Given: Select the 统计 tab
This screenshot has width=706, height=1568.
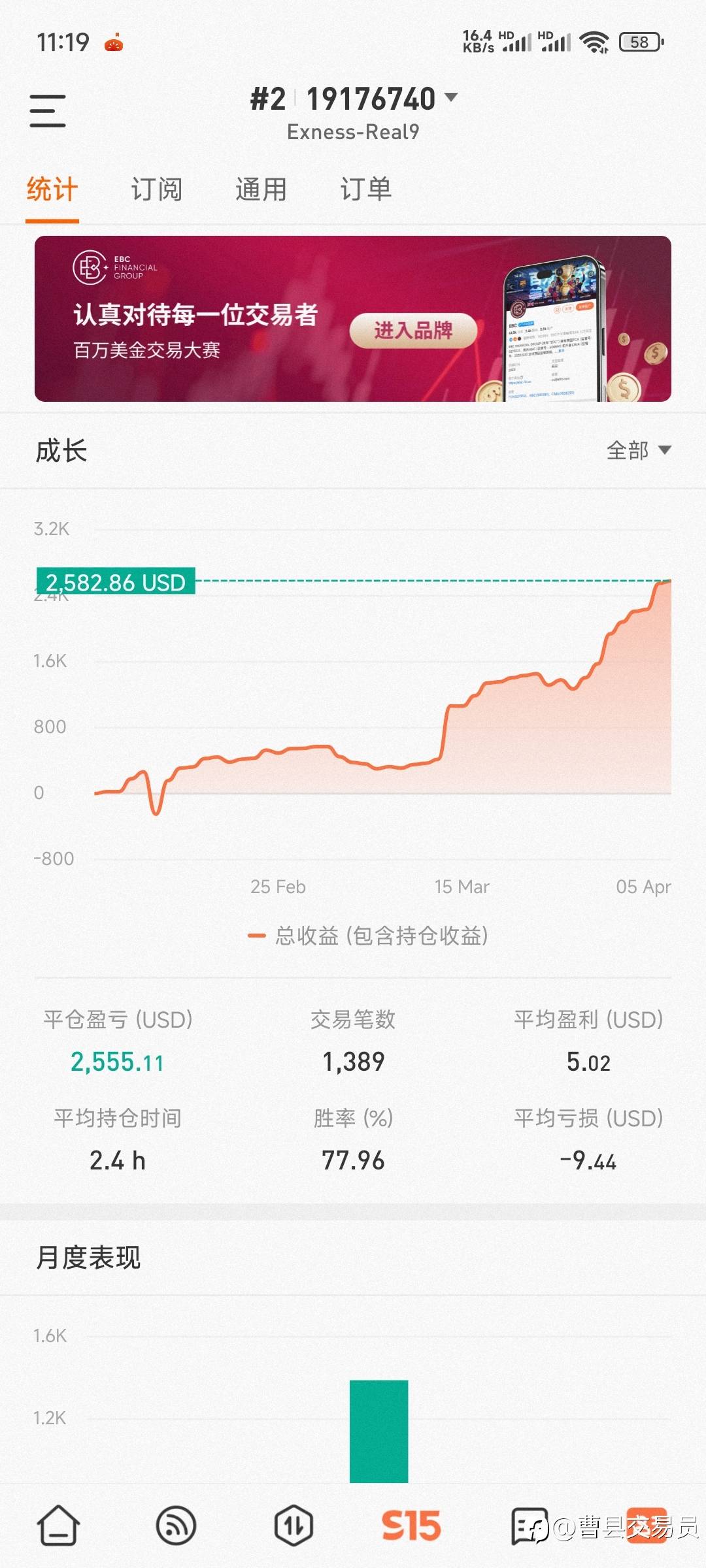Looking at the screenshot, I should point(52,189).
